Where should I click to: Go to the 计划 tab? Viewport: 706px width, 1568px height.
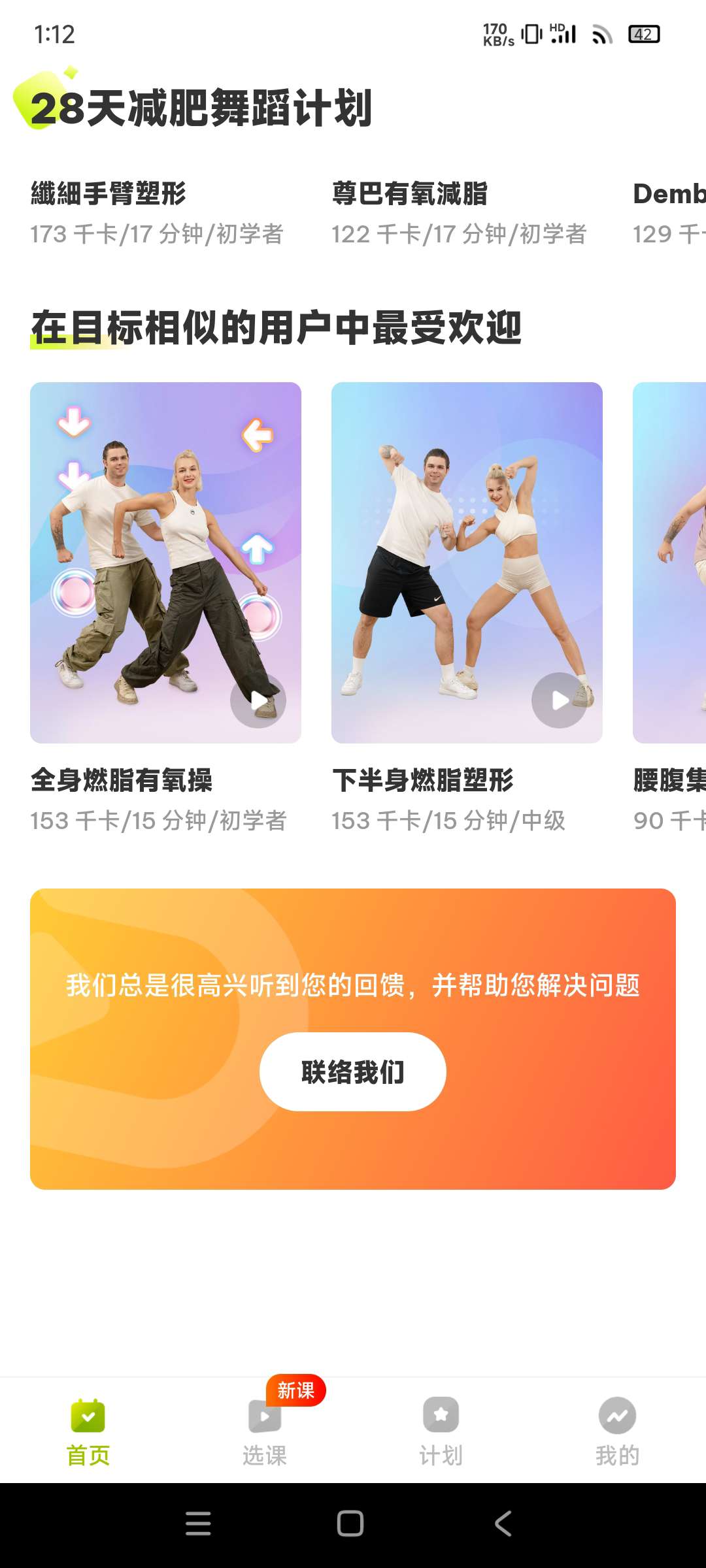click(441, 1432)
